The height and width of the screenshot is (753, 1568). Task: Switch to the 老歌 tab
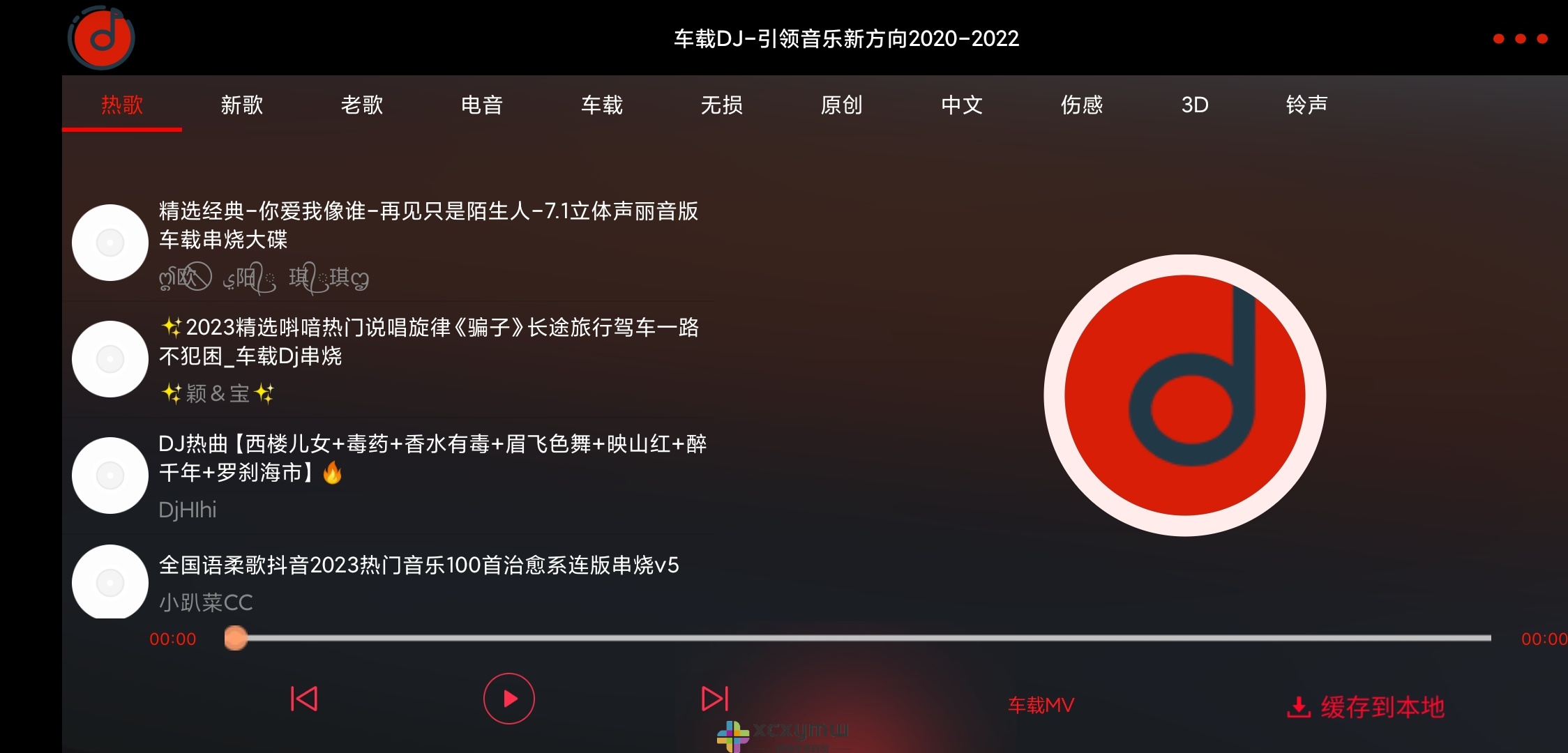click(362, 105)
